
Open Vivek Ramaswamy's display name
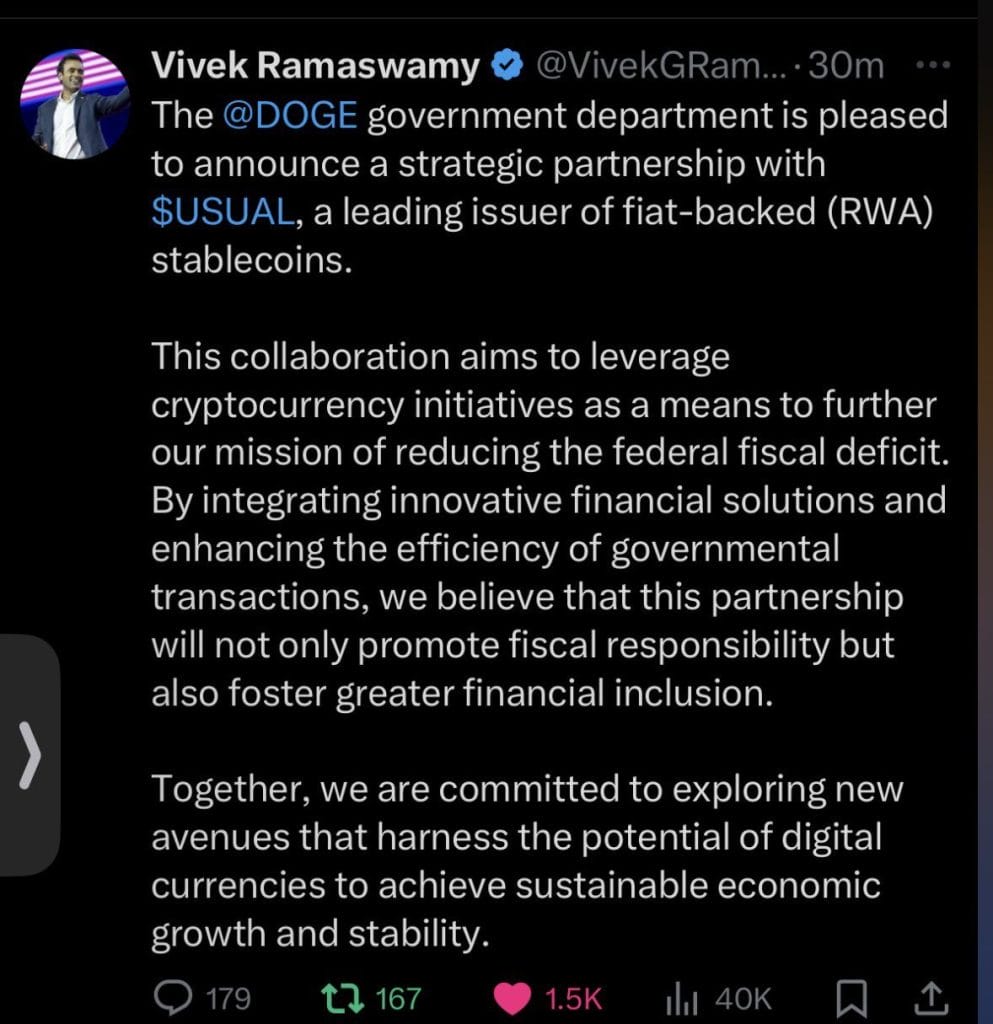[x=316, y=67]
